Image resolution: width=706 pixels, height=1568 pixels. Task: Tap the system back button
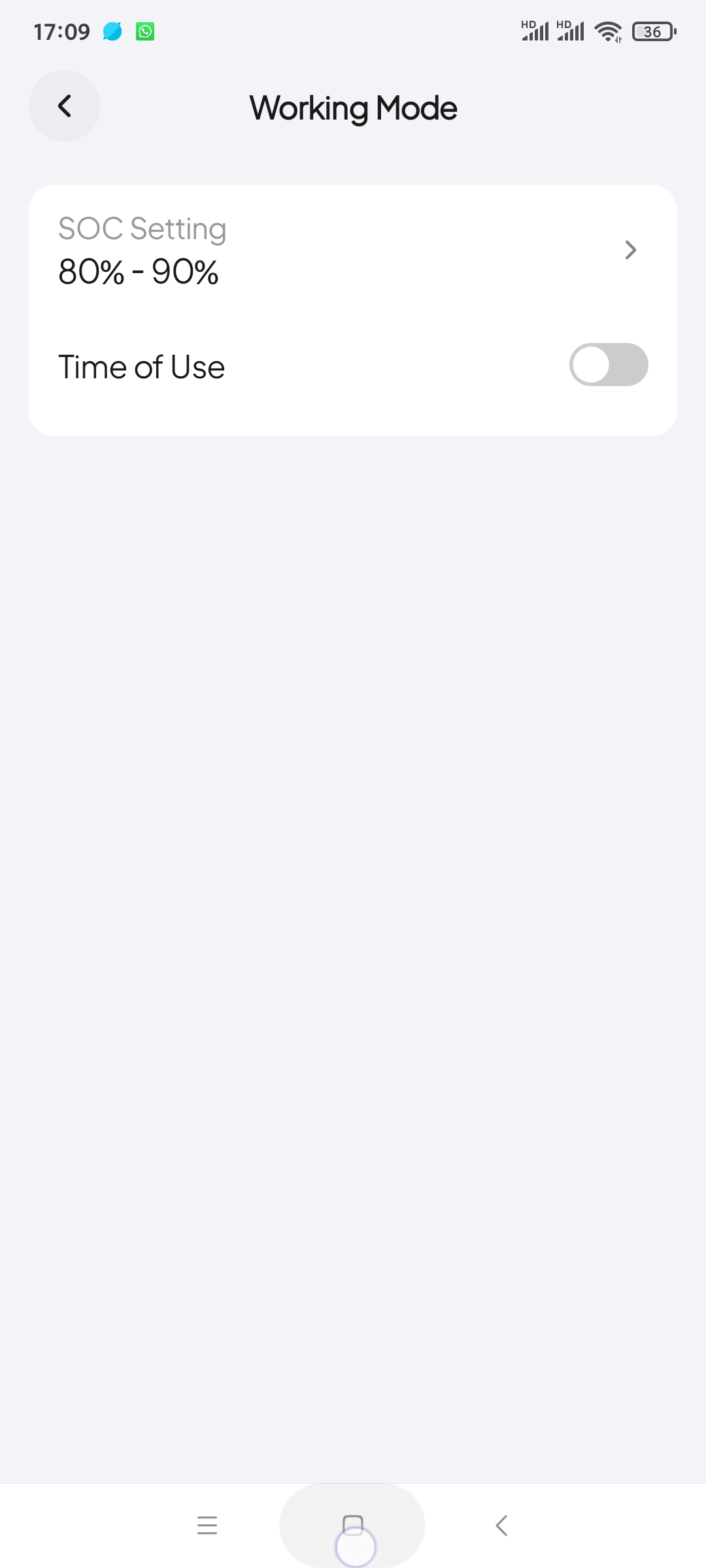(501, 1525)
